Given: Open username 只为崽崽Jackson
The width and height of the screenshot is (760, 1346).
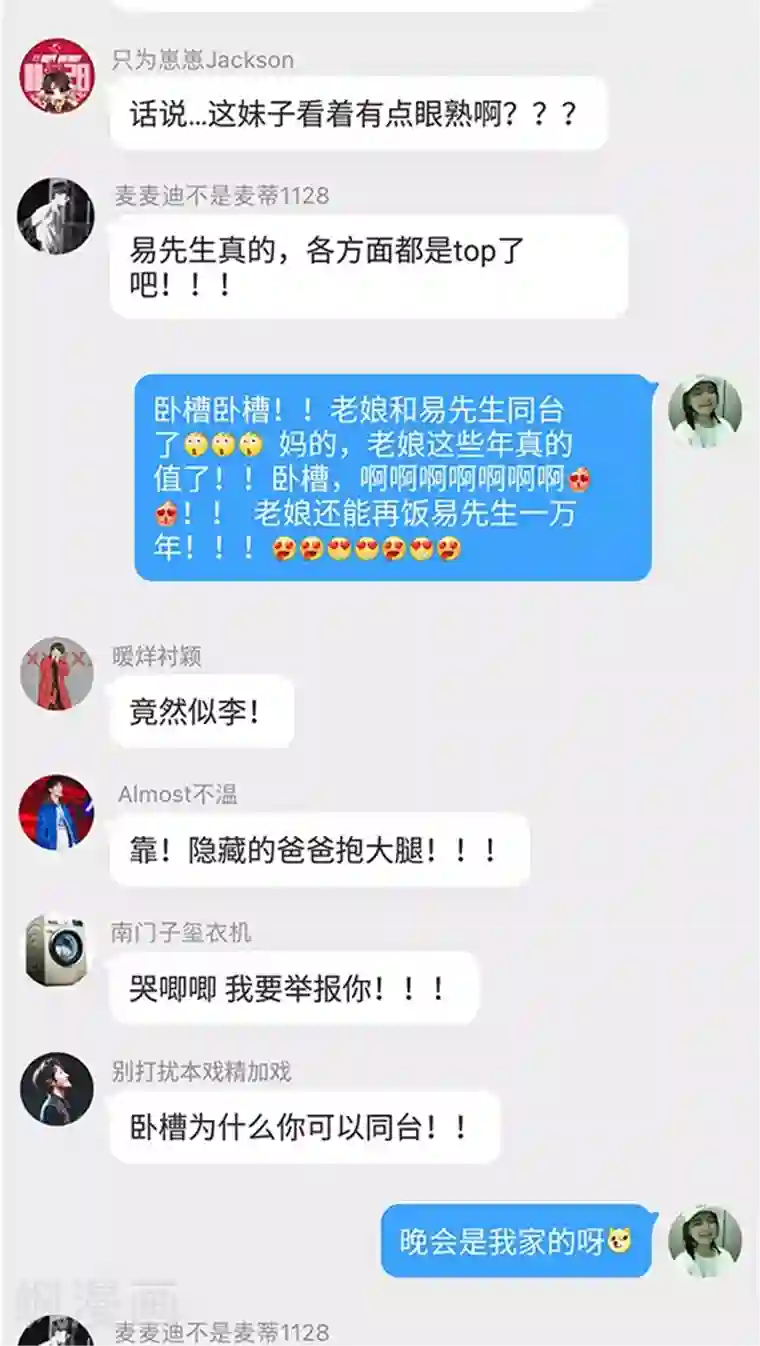Looking at the screenshot, I should point(196,59).
